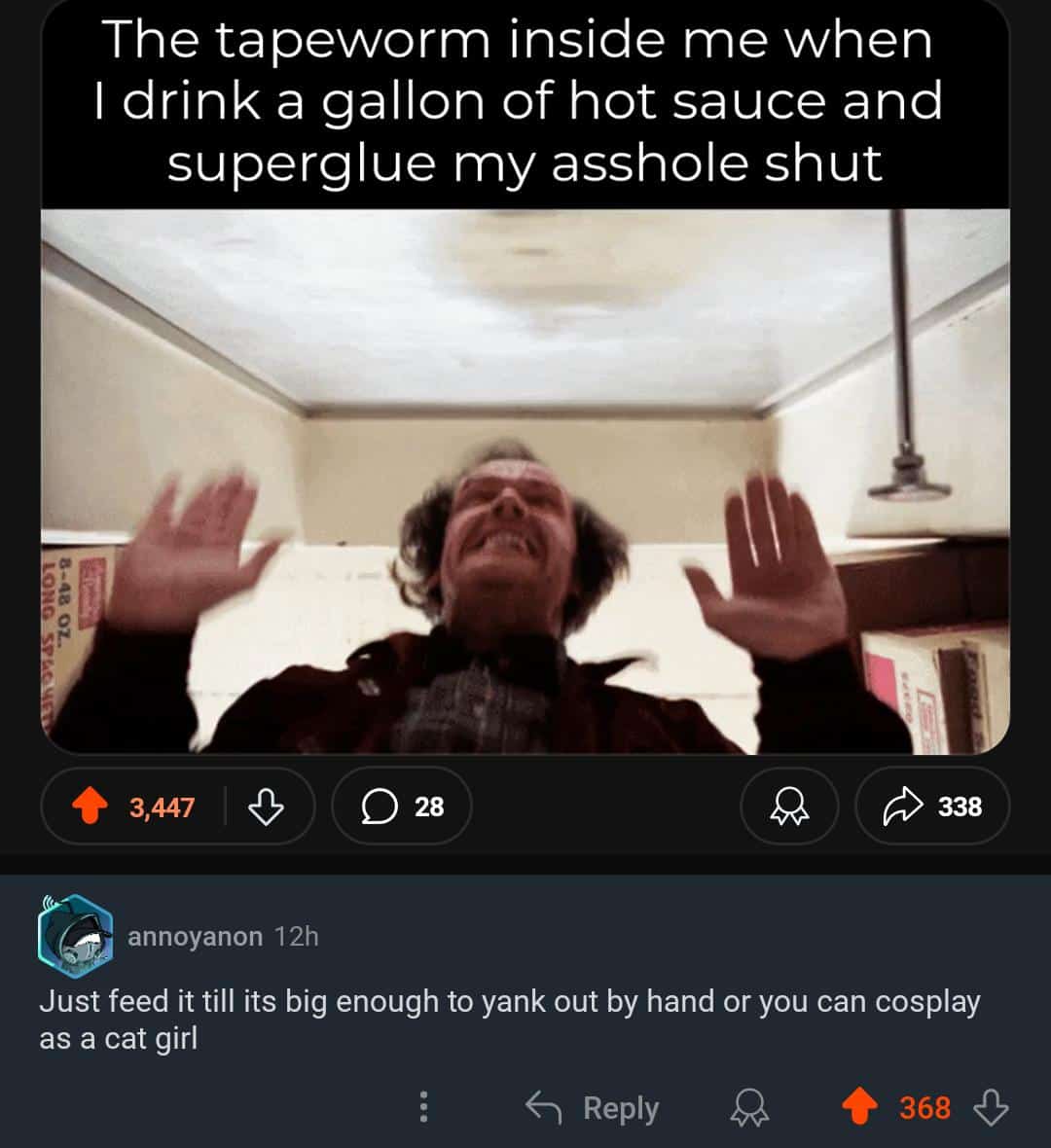1051x1148 pixels.
Task: Open annoyanon's comment overflow menu
Action: [423, 1107]
